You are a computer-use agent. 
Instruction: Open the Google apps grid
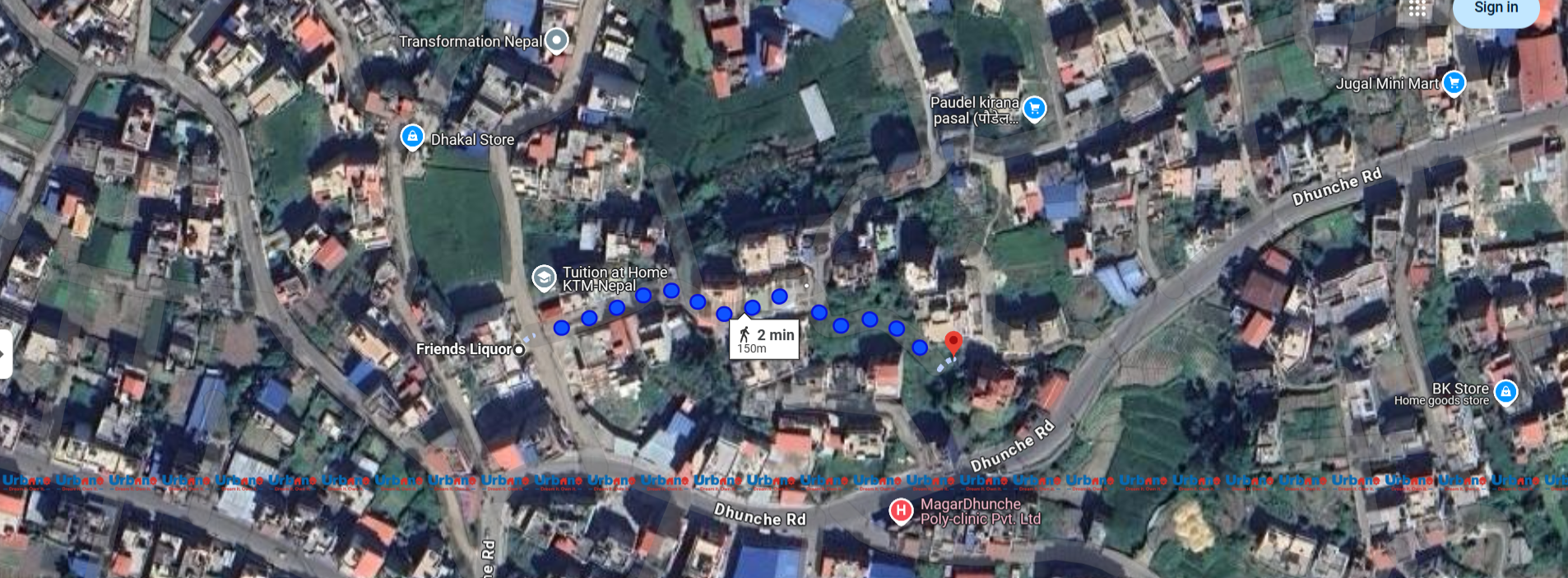pyautogui.click(x=1417, y=8)
